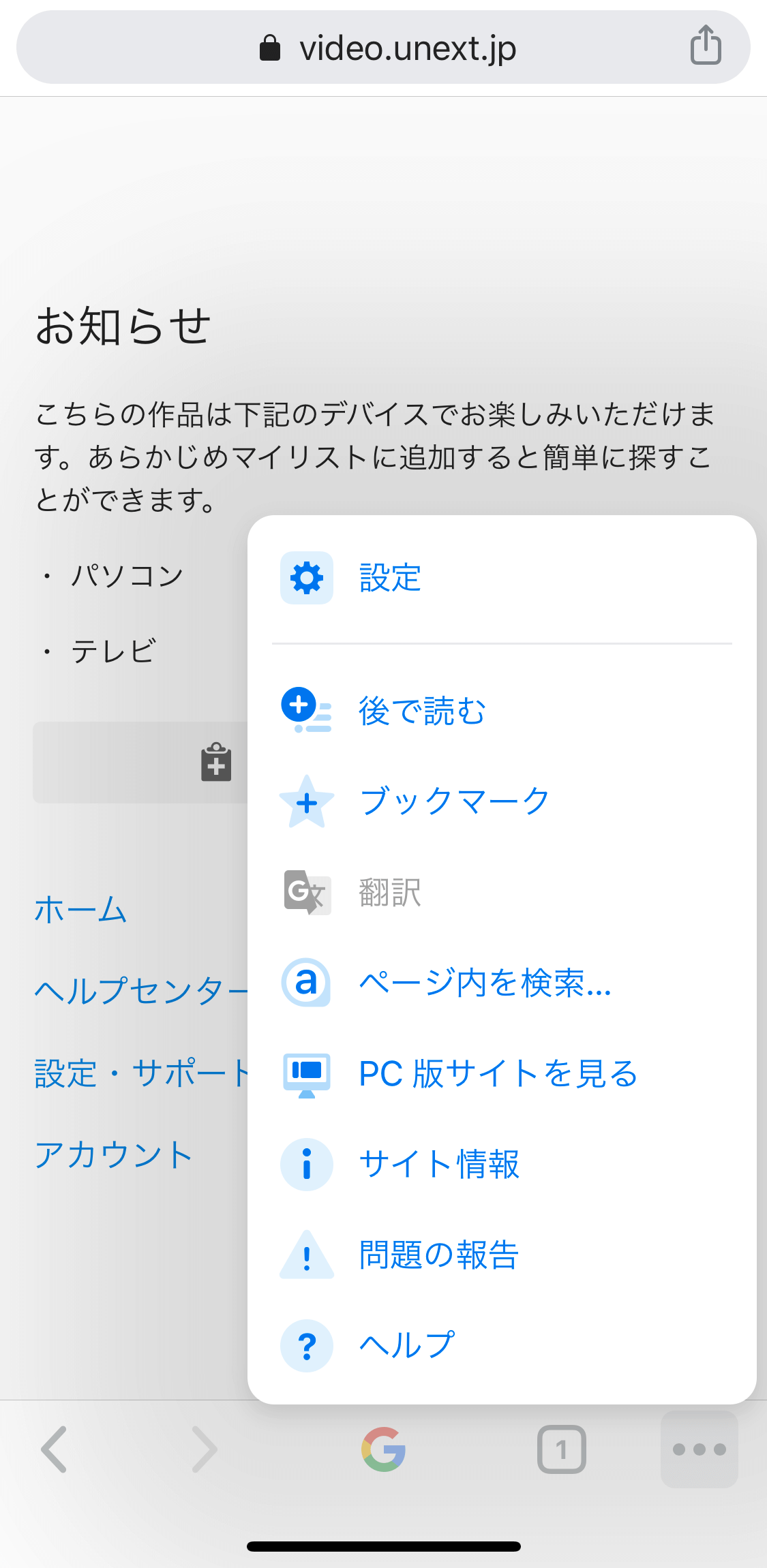This screenshot has height=1568, width=767.
Task: Select PC 版サイトを見る
Action: [502, 1073]
